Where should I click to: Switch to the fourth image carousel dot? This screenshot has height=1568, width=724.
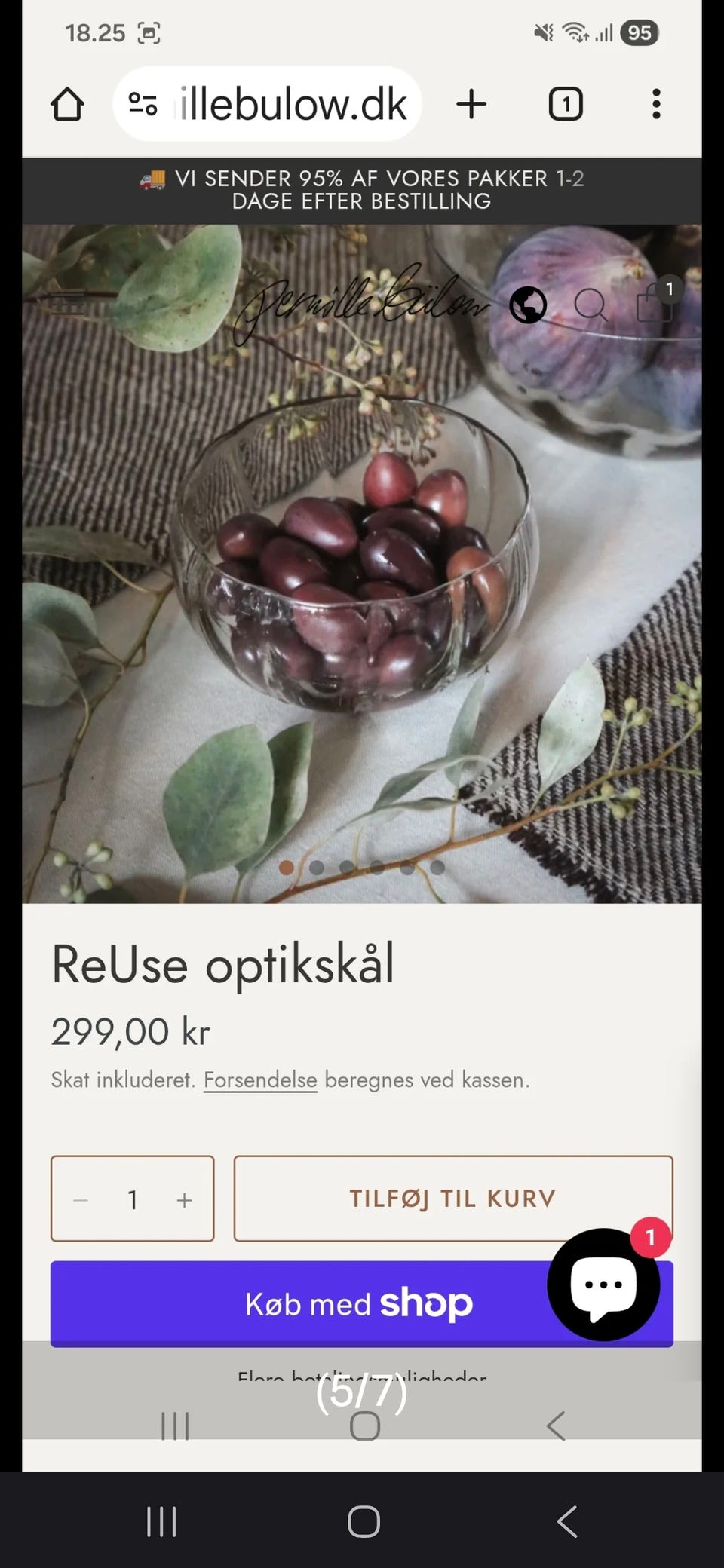pos(377,868)
